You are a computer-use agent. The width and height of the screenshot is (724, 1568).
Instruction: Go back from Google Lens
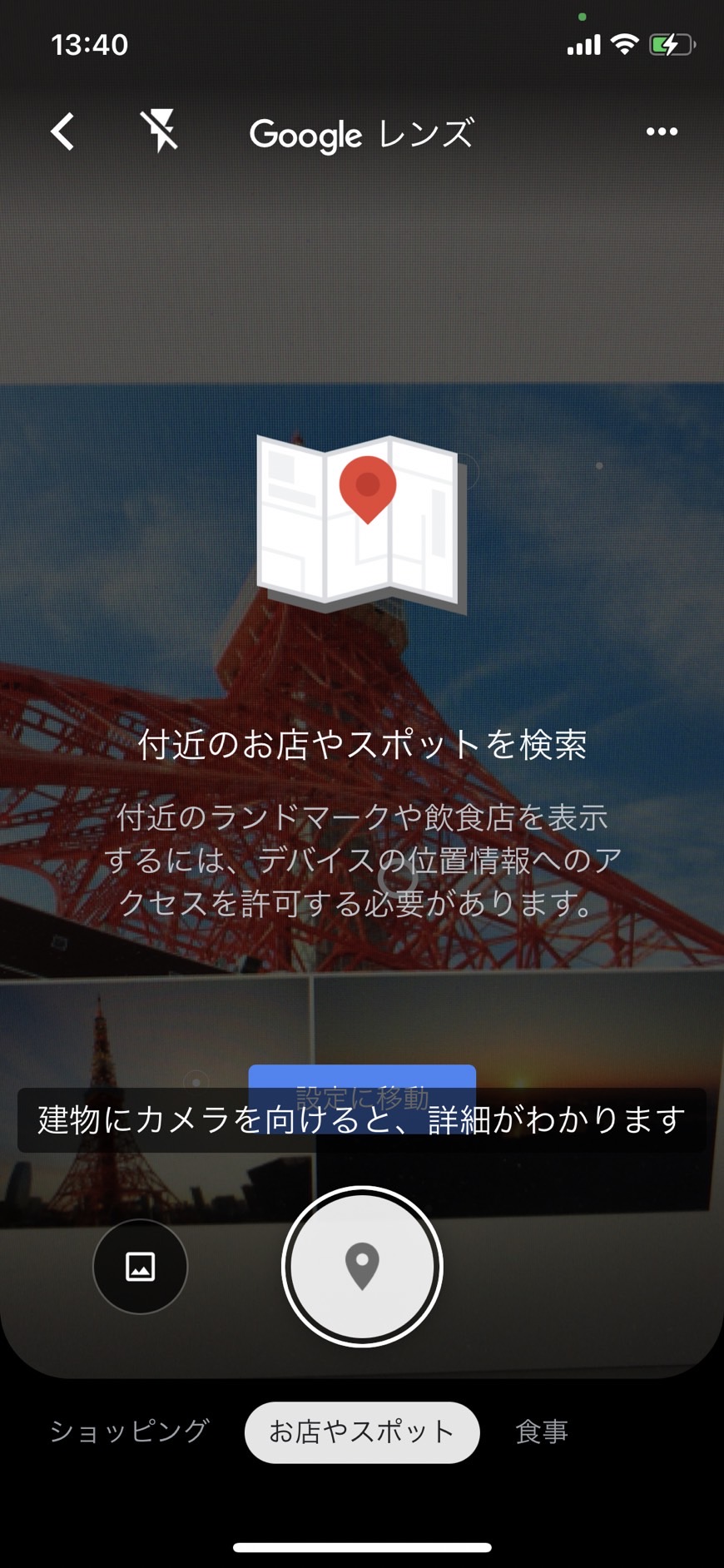point(63,131)
